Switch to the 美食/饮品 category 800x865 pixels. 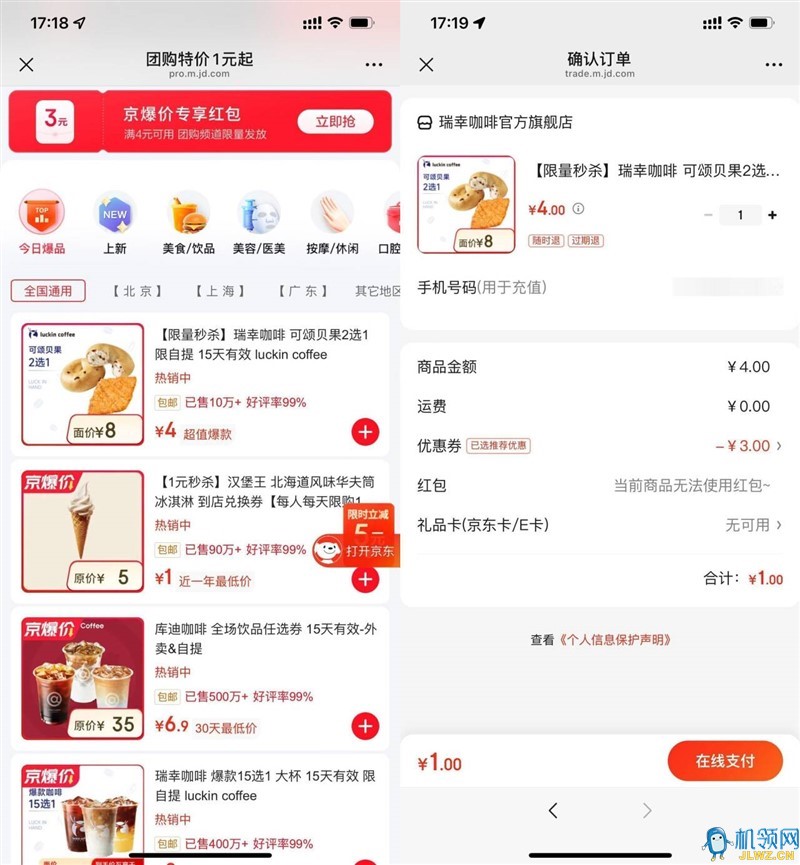click(x=188, y=224)
